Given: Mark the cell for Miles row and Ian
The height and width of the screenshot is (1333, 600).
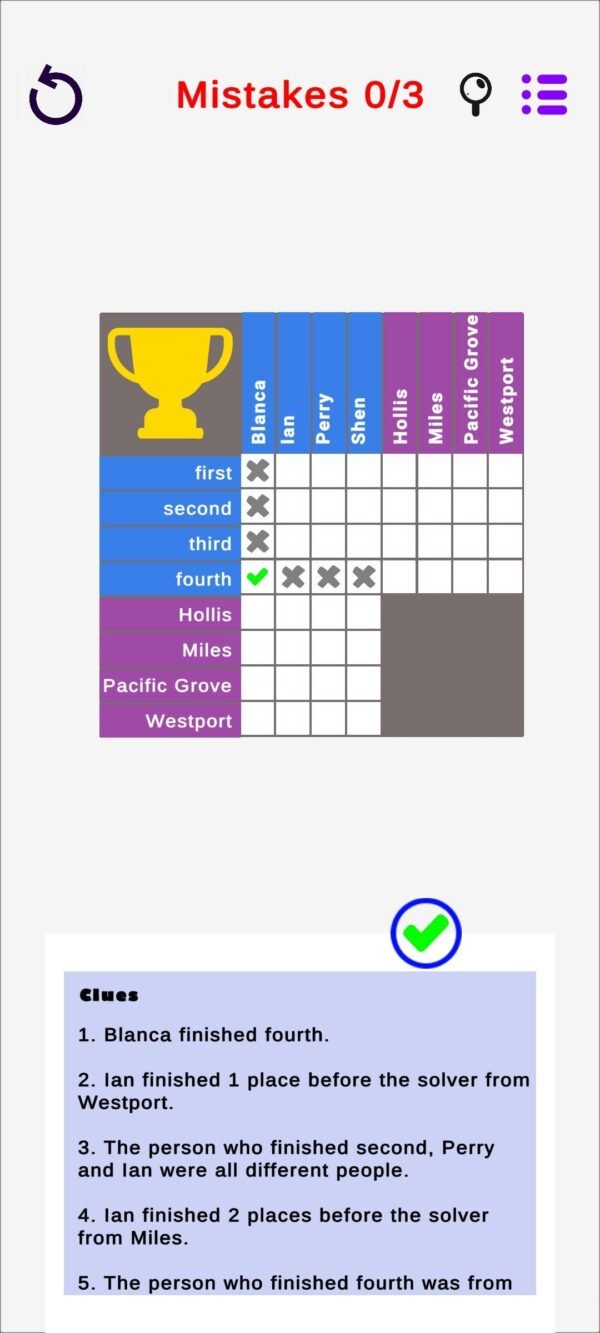Looking at the screenshot, I should 293,648.
